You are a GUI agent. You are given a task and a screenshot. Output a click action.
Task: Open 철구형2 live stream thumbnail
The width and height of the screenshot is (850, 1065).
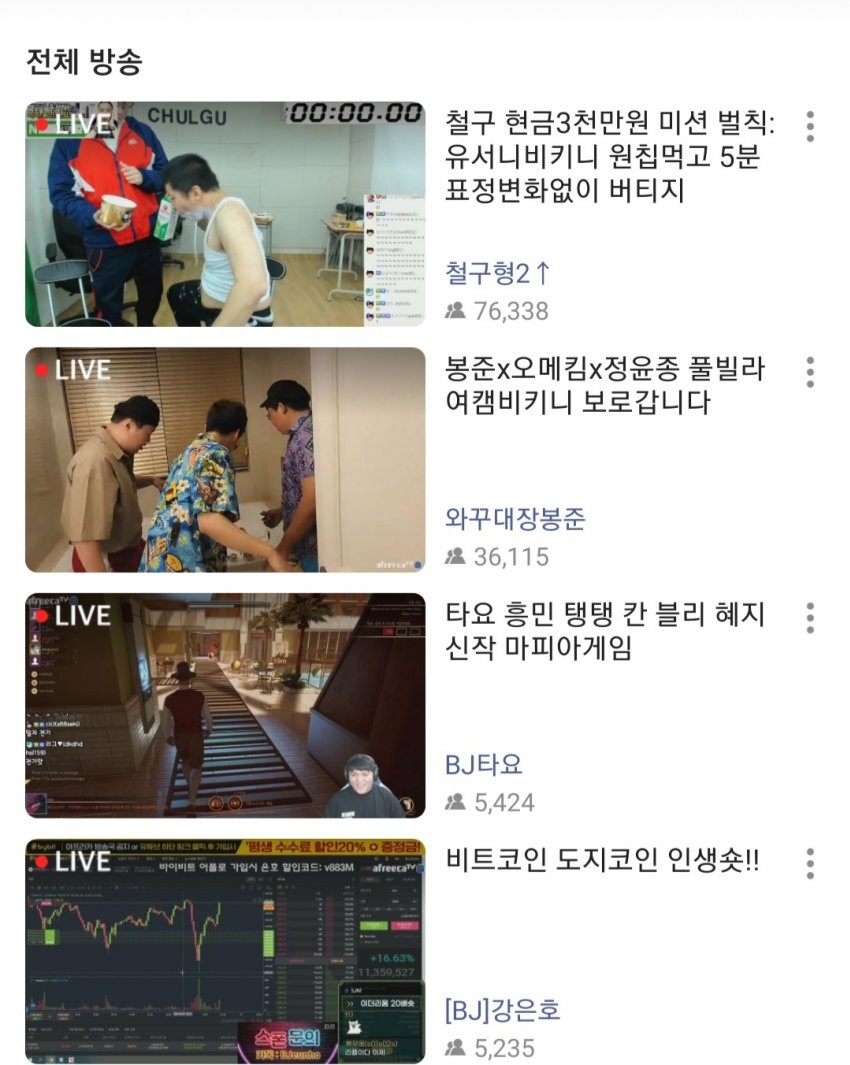click(x=225, y=214)
